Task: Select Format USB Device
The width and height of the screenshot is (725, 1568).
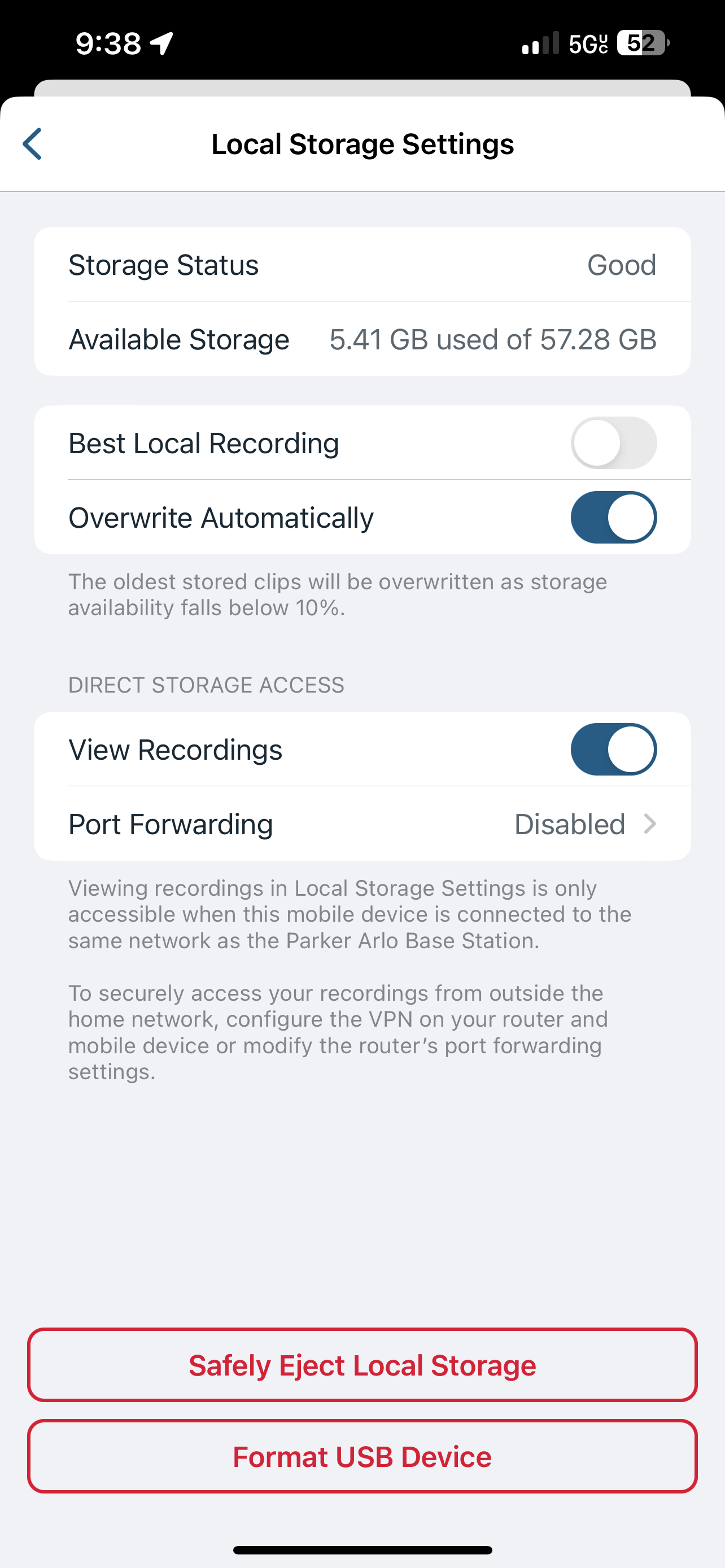Action: 362,1457
